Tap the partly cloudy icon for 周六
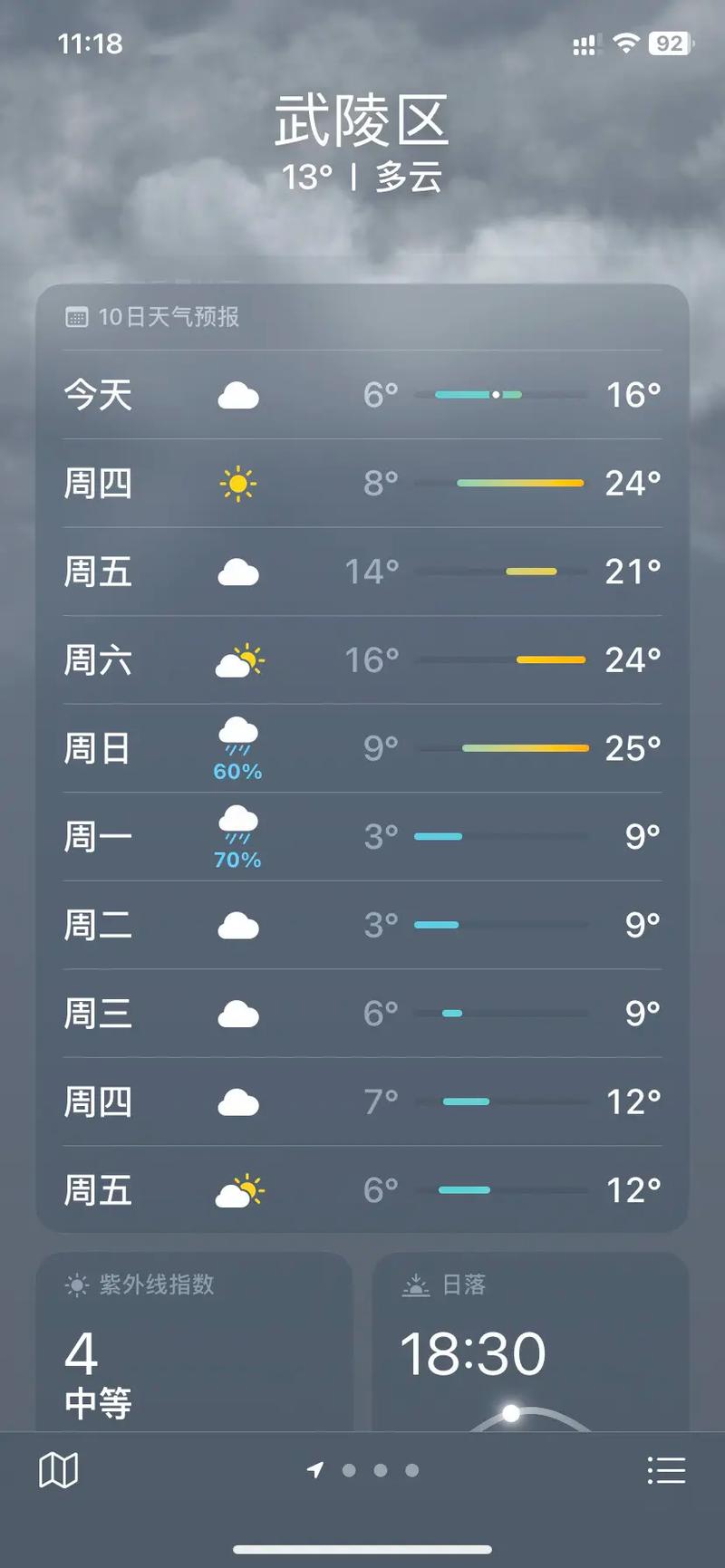 pos(237,660)
